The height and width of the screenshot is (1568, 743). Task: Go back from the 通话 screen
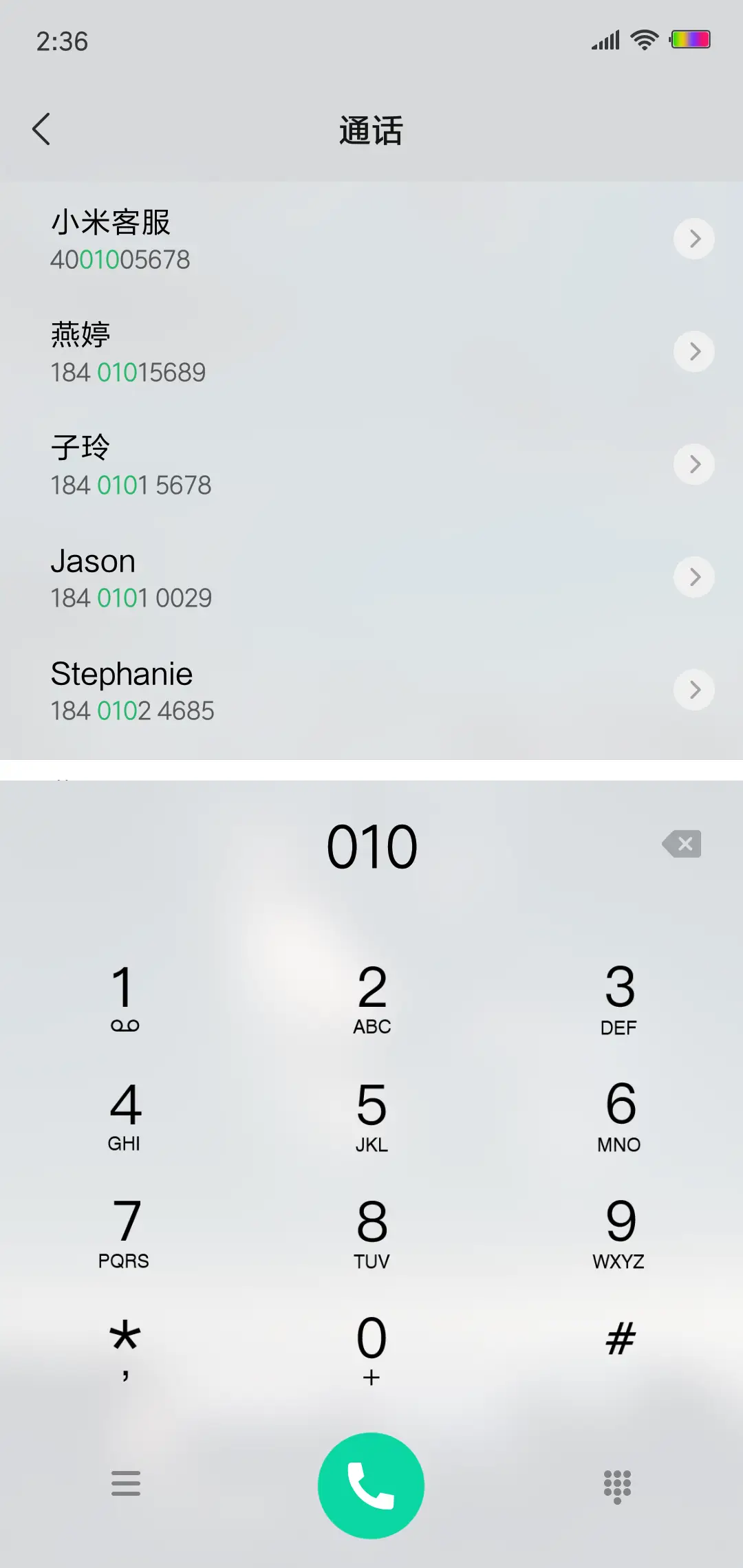click(x=42, y=129)
